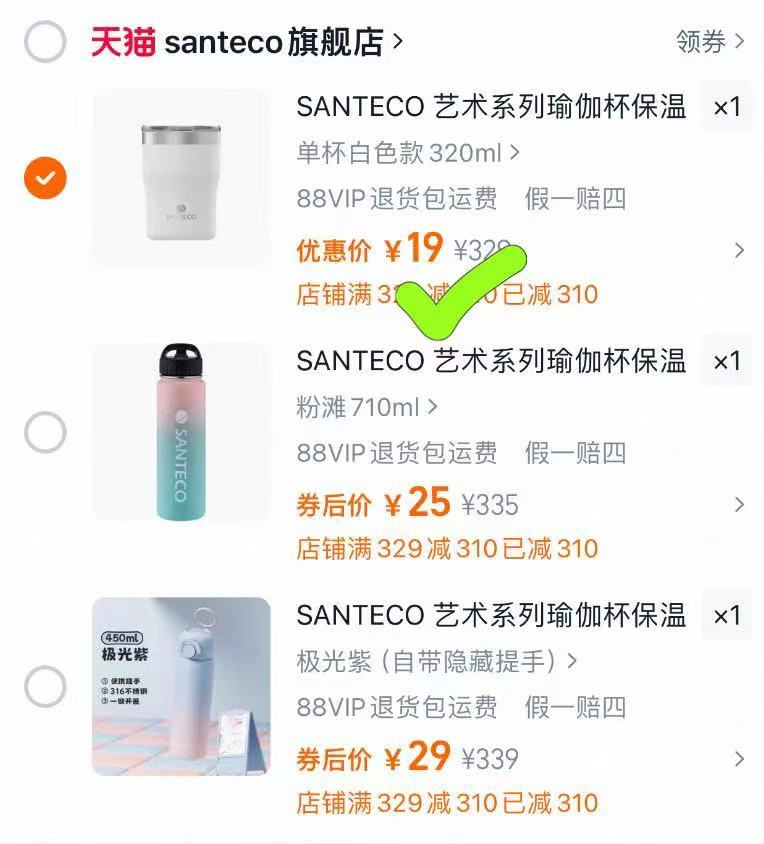Open pink gradient bottle thumbnail

180,430
